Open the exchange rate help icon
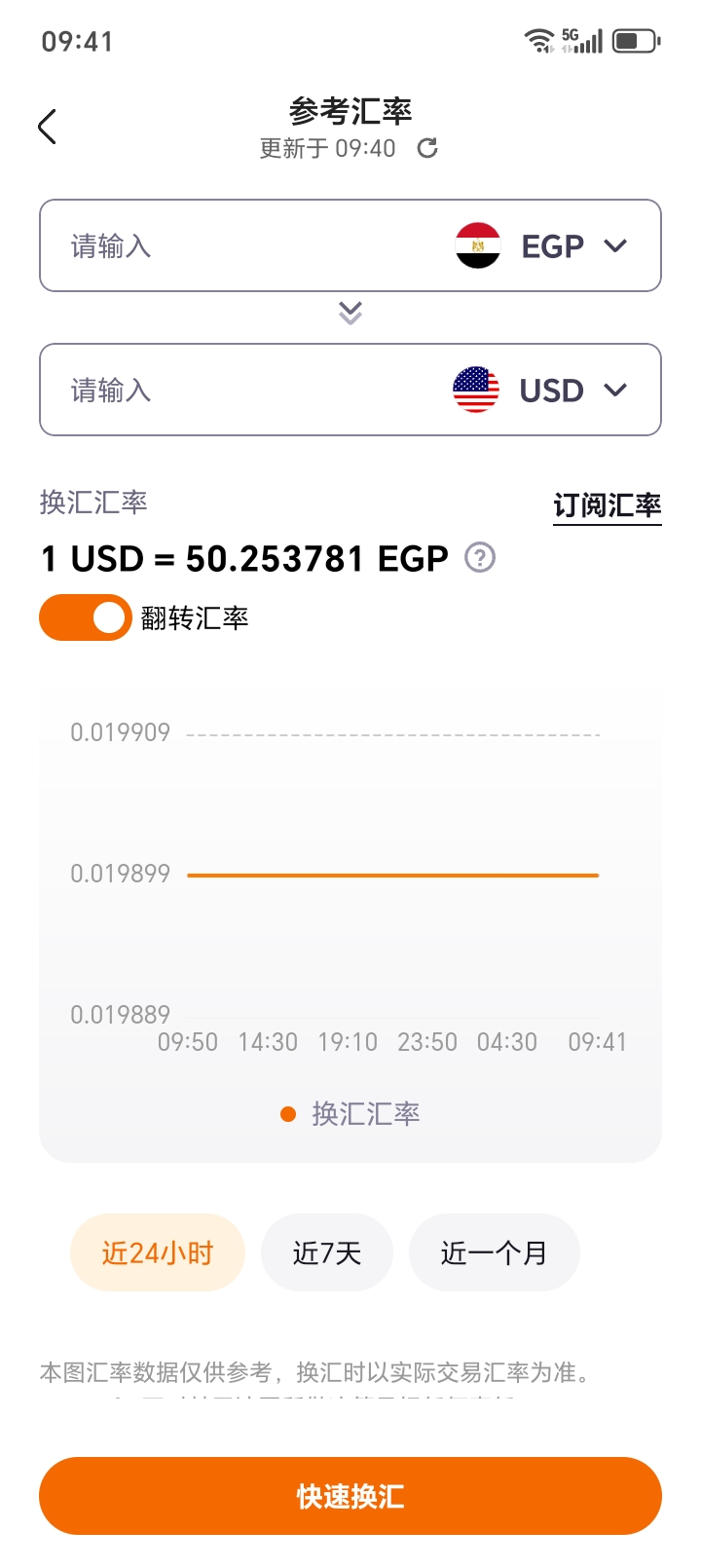701x1568 pixels. (480, 558)
